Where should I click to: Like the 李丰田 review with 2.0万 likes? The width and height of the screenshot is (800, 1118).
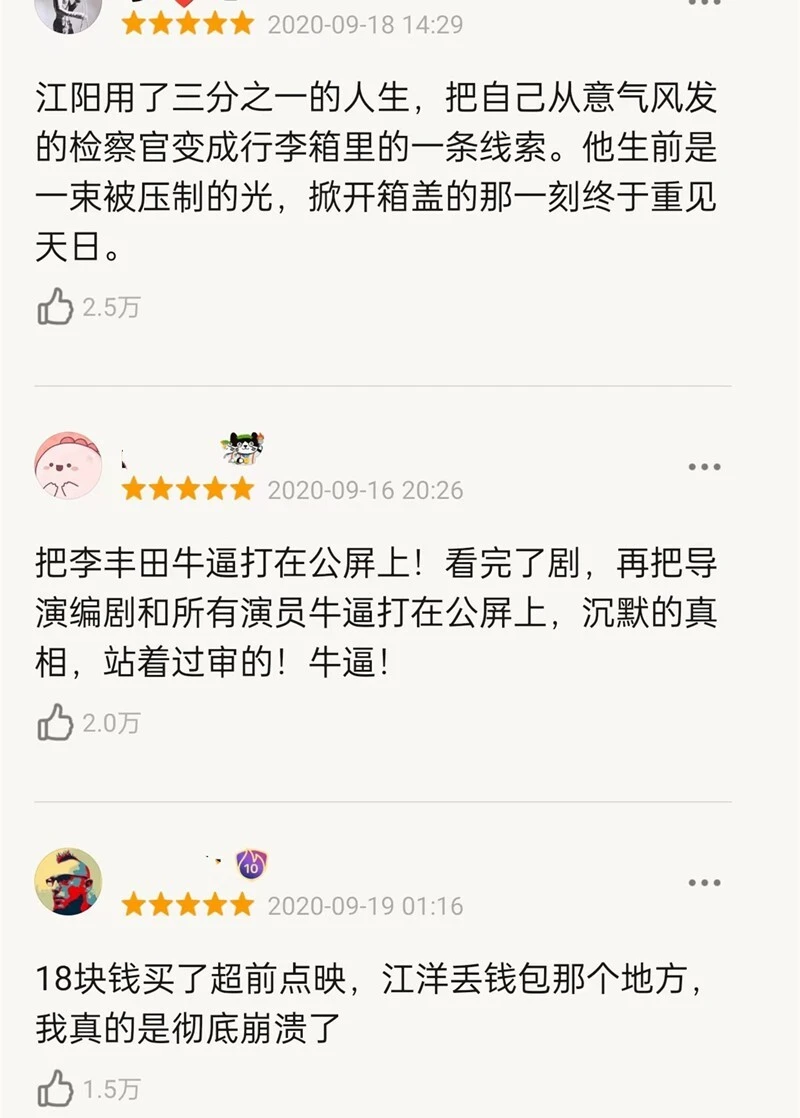[56, 721]
